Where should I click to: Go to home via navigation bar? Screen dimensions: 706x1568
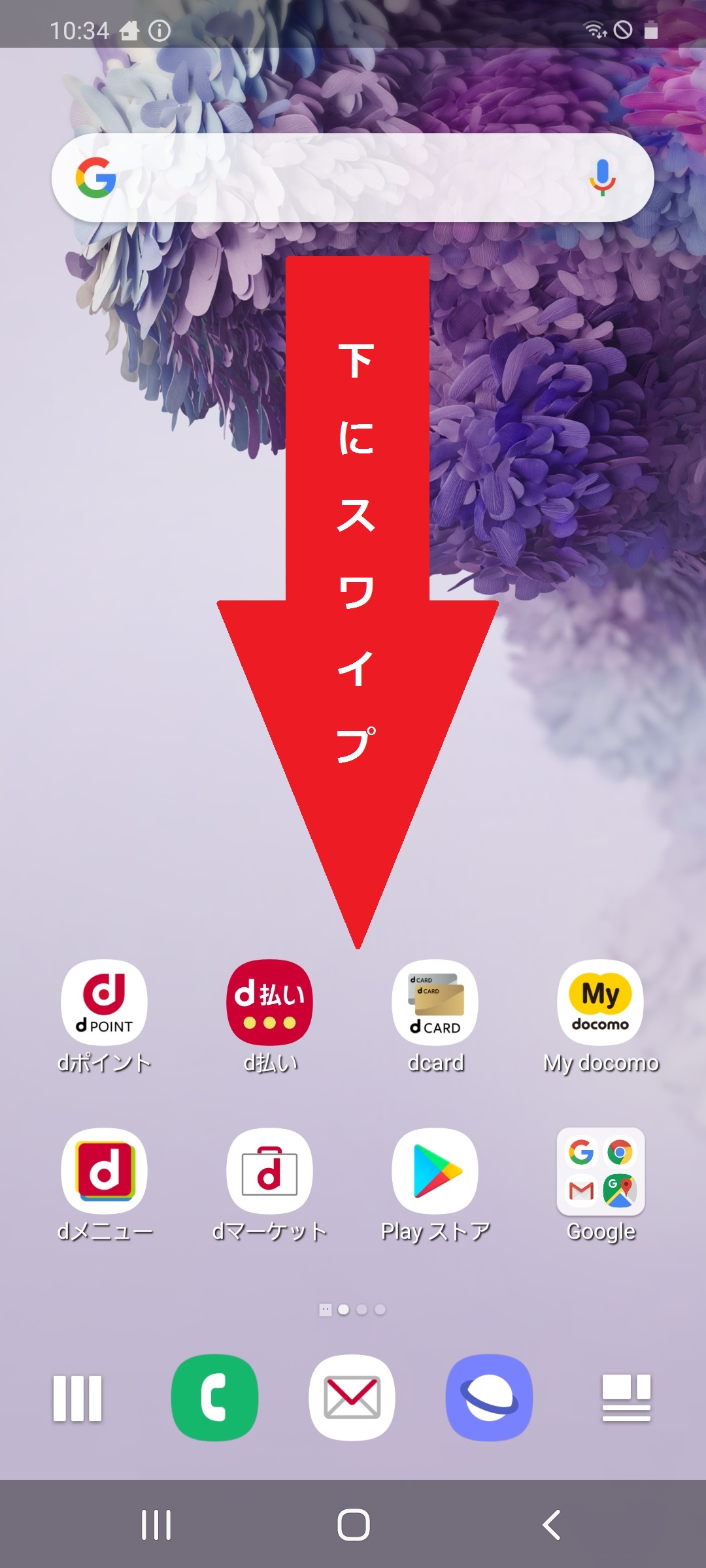(354, 1524)
